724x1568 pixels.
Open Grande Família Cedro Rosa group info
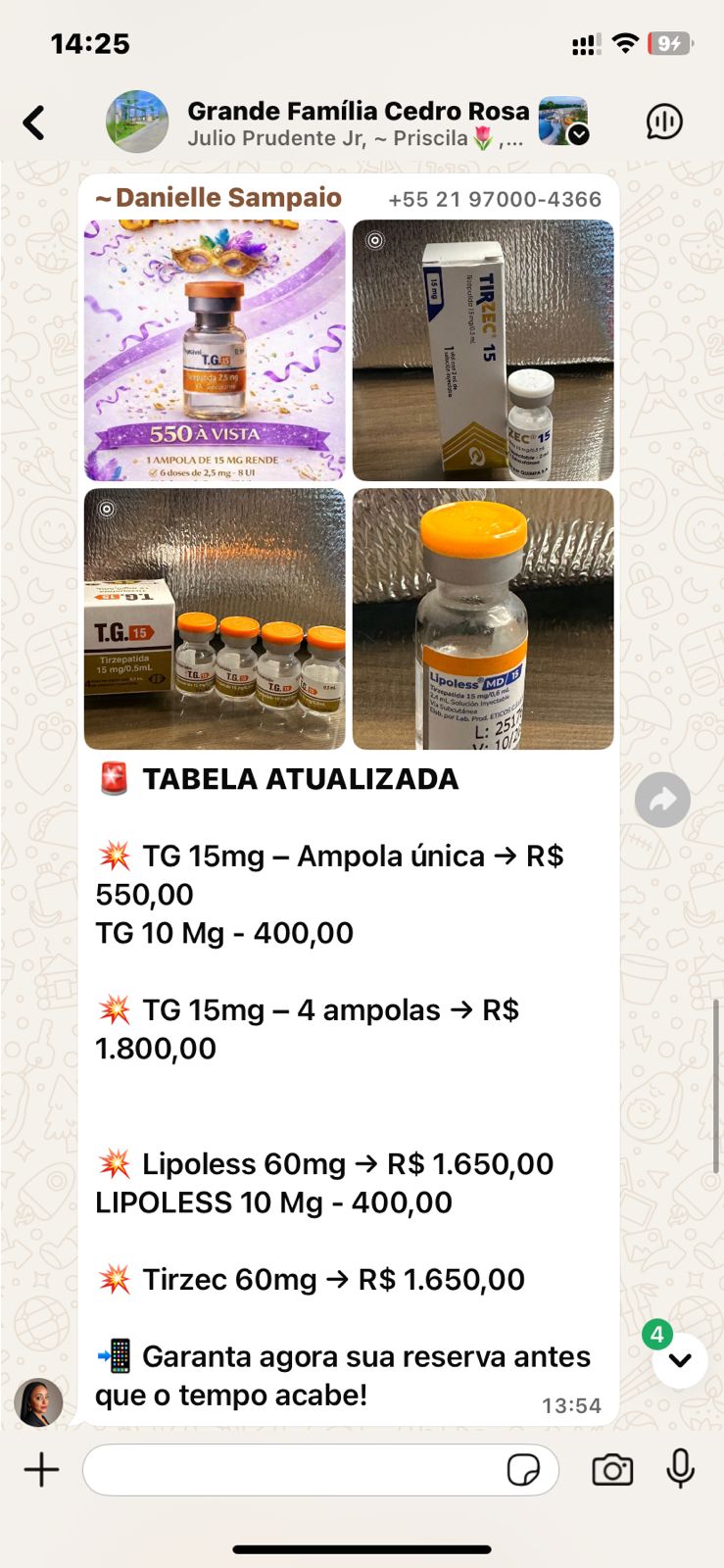click(358, 123)
